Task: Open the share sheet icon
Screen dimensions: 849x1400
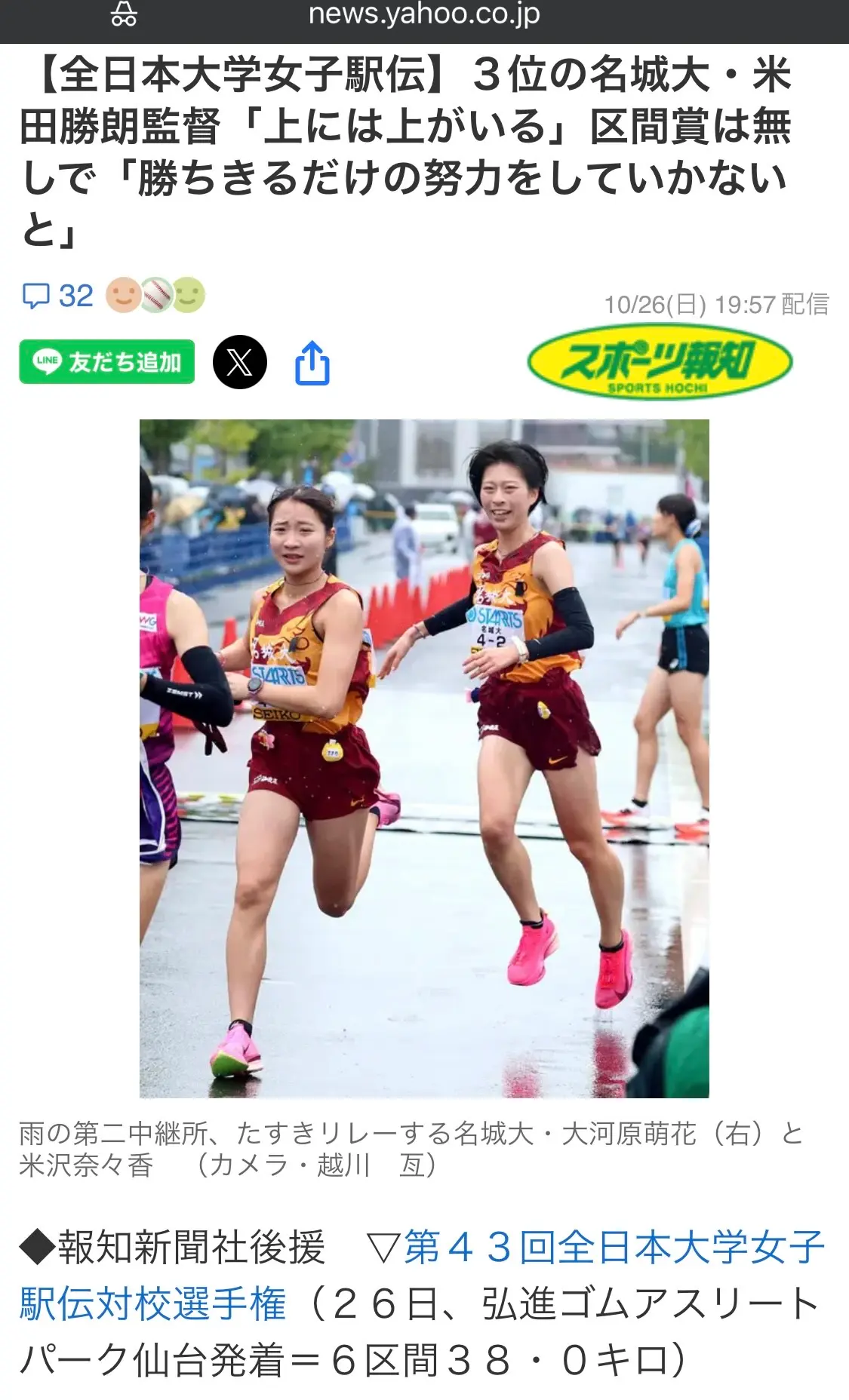Action: pyautogui.click(x=312, y=363)
